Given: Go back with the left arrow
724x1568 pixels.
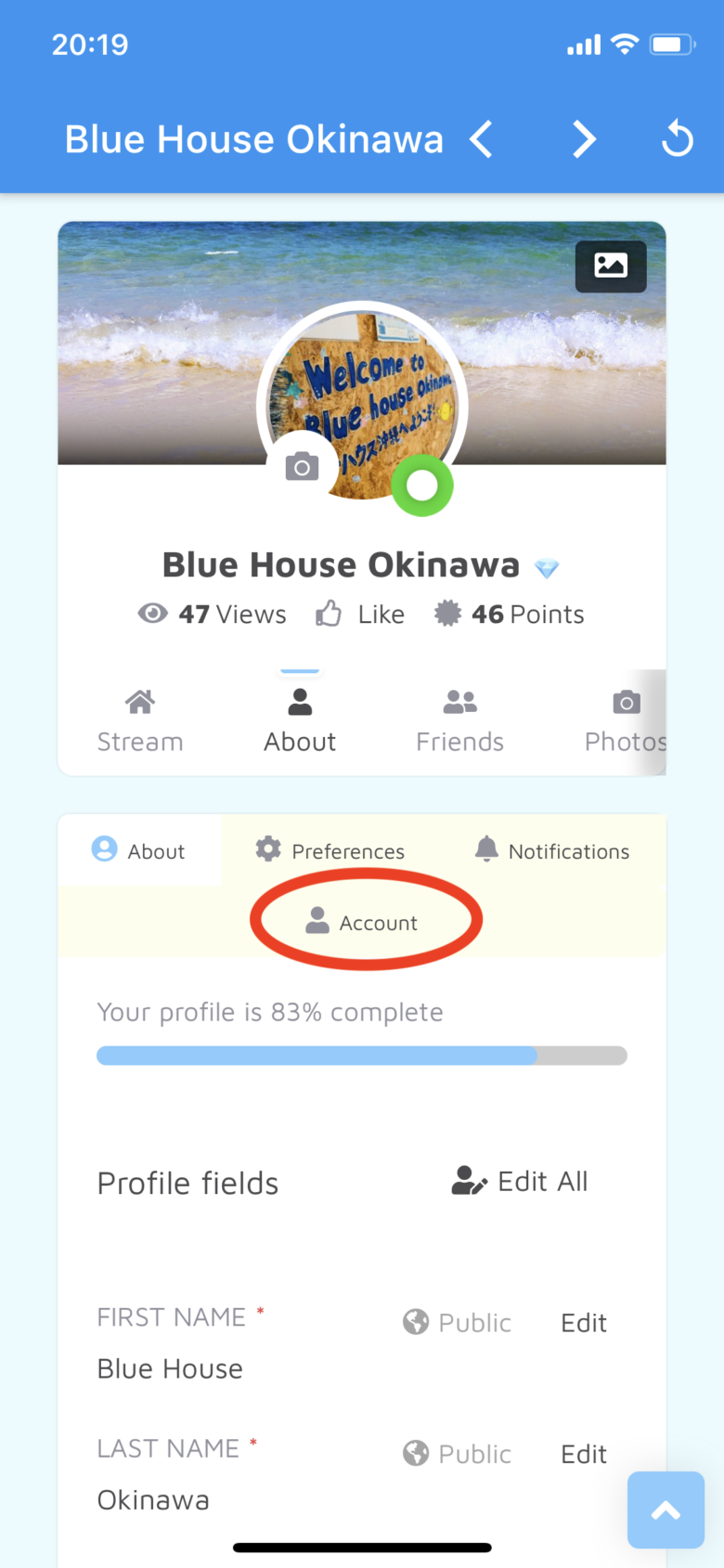Looking at the screenshot, I should (x=481, y=140).
